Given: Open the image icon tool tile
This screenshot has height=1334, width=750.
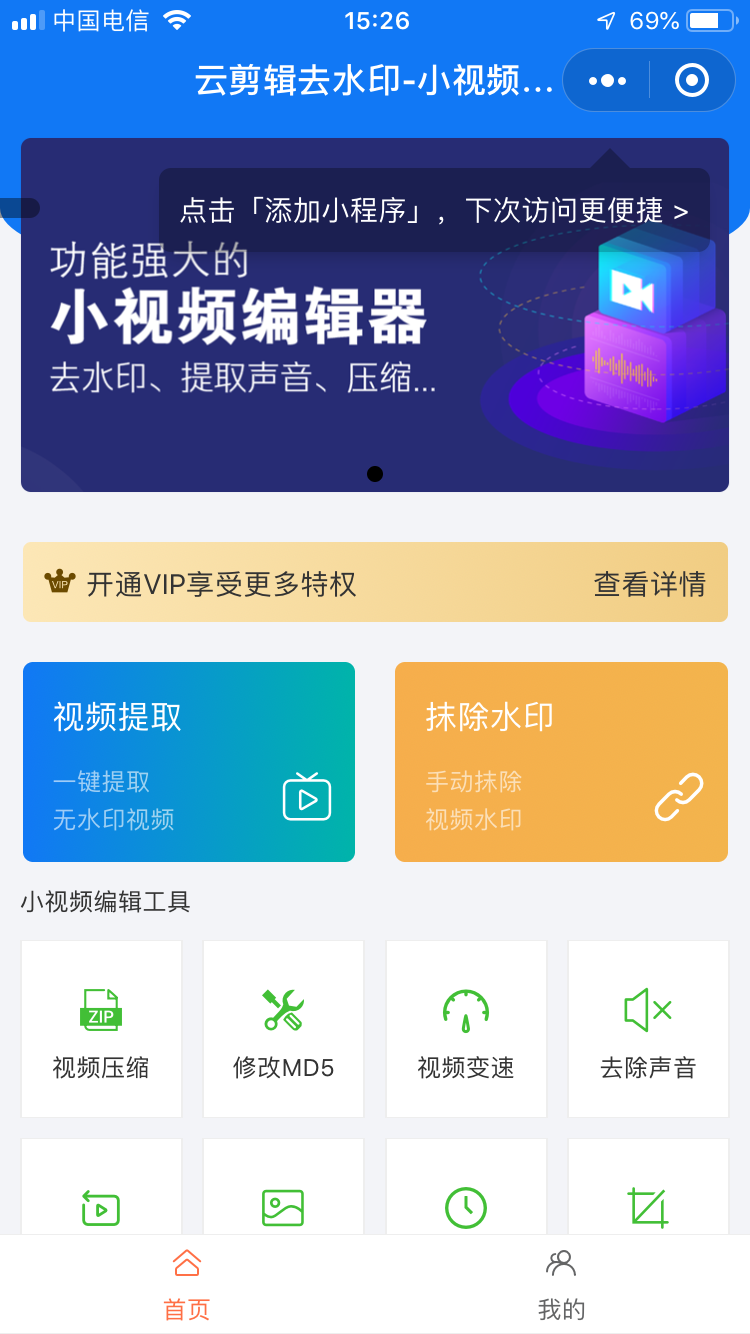Looking at the screenshot, I should (x=284, y=1187).
